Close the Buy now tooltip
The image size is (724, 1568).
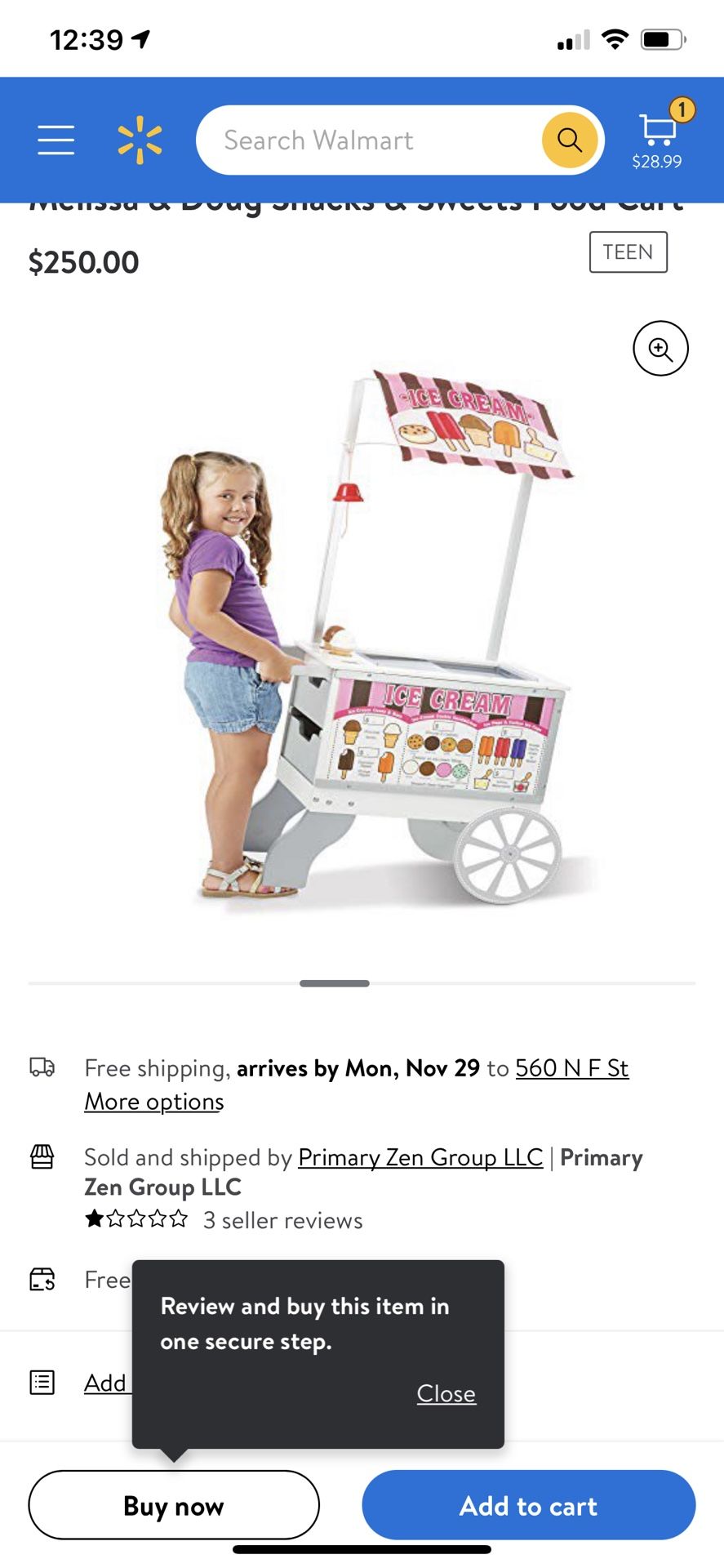coord(446,1393)
